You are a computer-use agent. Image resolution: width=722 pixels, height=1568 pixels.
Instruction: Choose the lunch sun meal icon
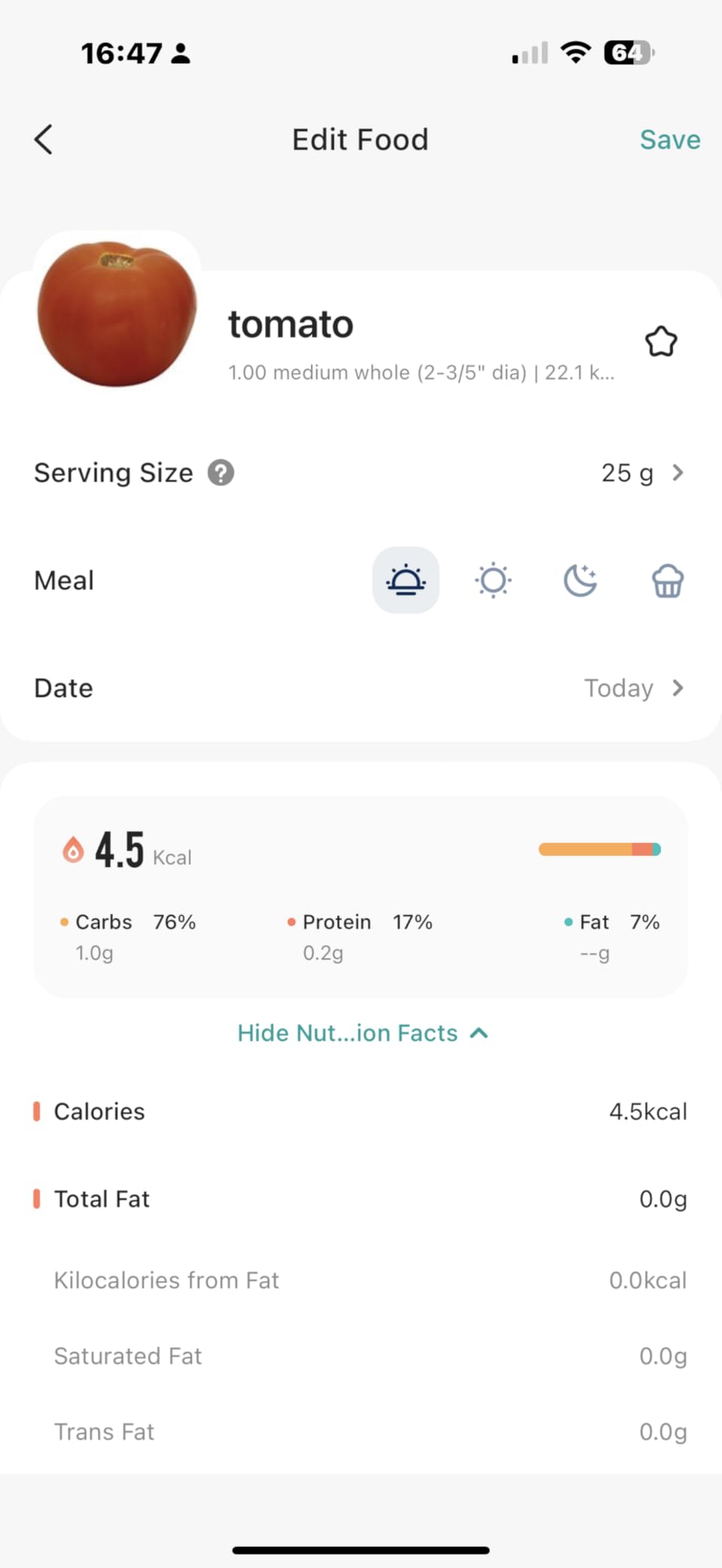[x=493, y=580]
